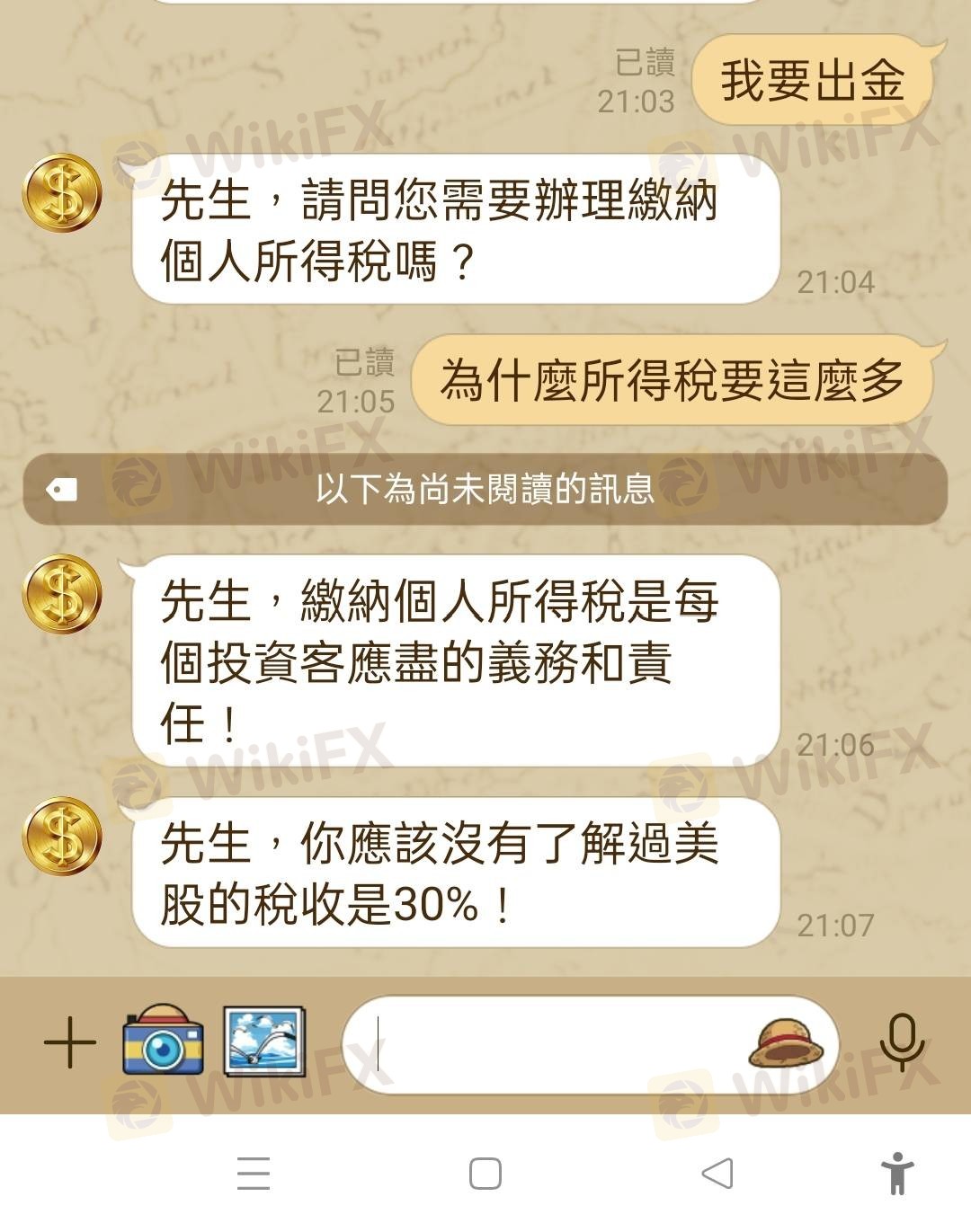This screenshot has height=1232, width=971.
Task: Open the recent apps view
Action: pyautogui.click(x=254, y=1174)
